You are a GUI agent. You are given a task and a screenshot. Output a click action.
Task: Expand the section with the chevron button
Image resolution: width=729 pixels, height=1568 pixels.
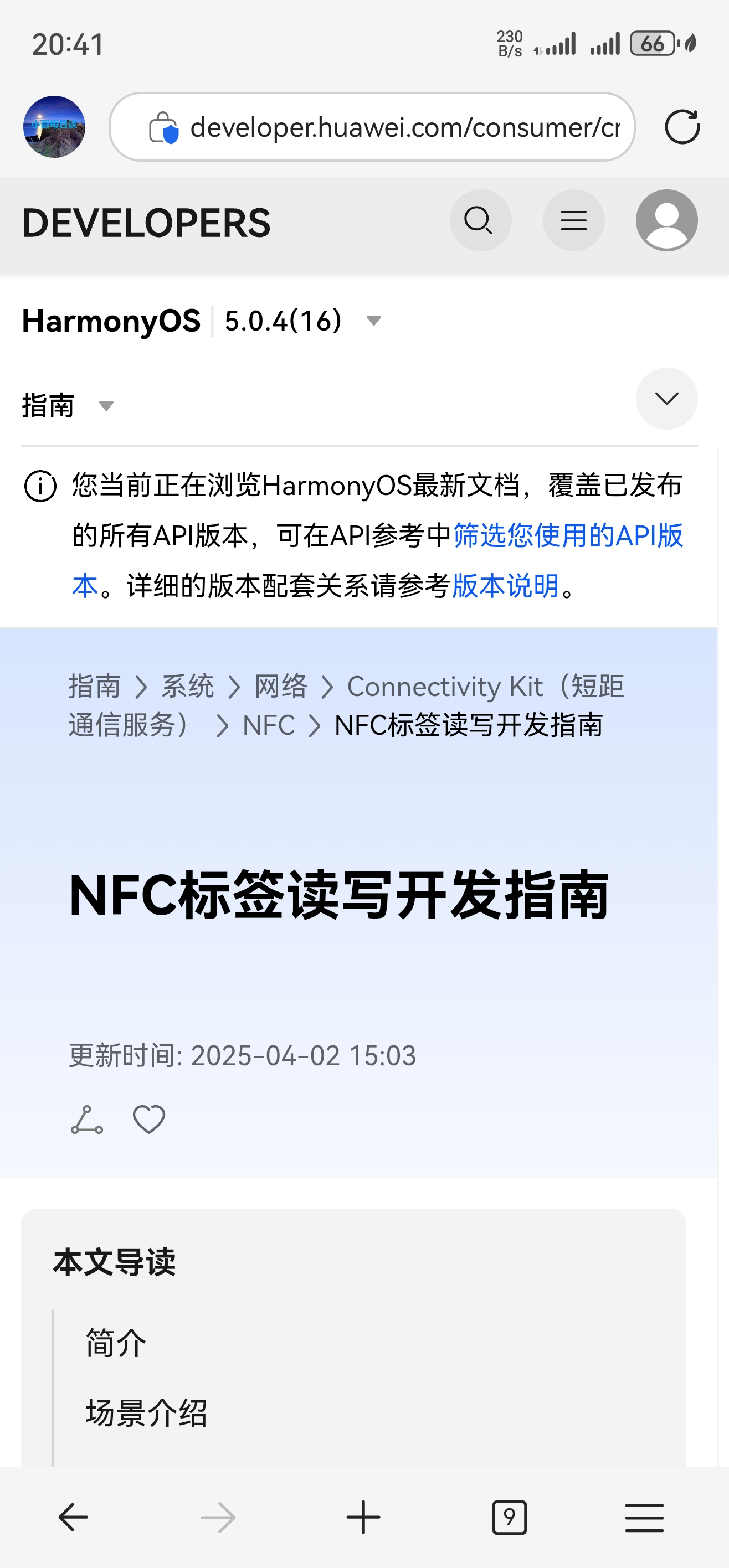[x=666, y=399]
